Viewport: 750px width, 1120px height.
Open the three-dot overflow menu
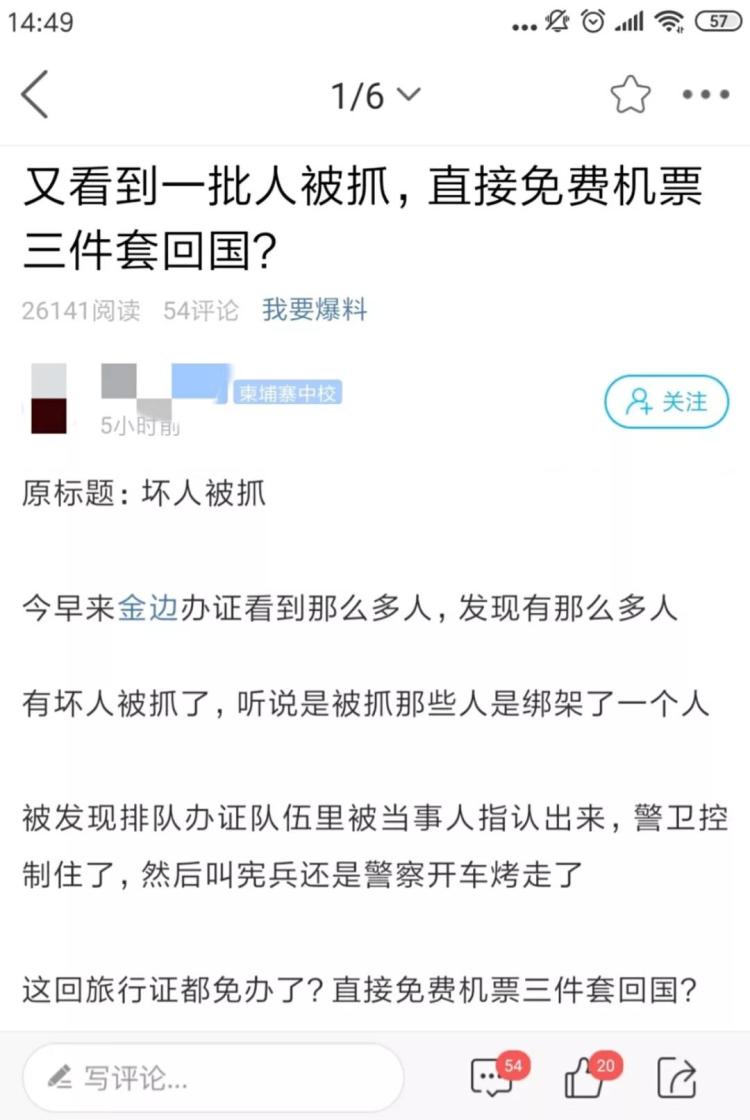point(706,96)
